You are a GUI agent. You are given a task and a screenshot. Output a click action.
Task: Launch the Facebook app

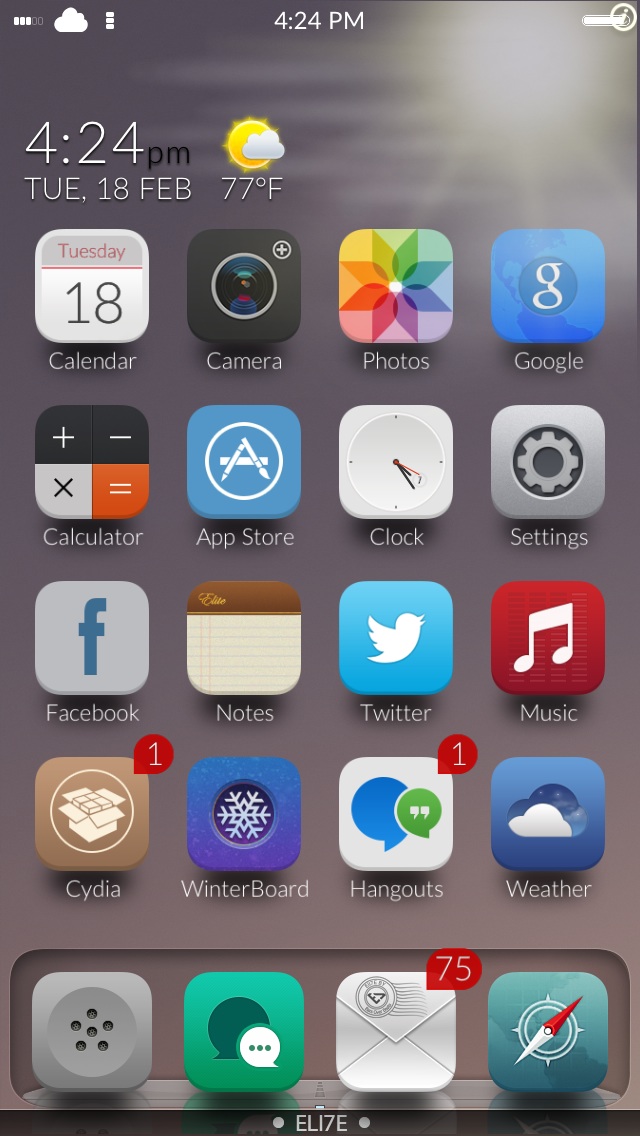click(92, 638)
